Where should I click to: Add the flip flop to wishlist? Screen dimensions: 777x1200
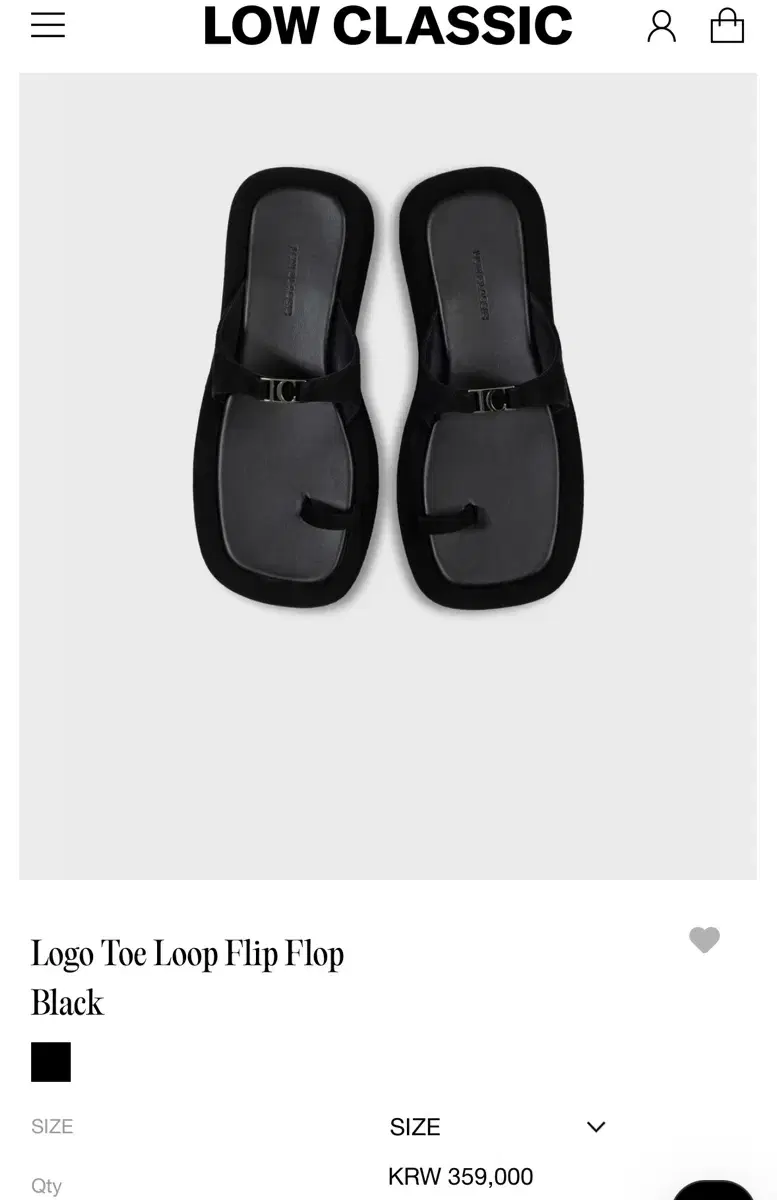[704, 940]
